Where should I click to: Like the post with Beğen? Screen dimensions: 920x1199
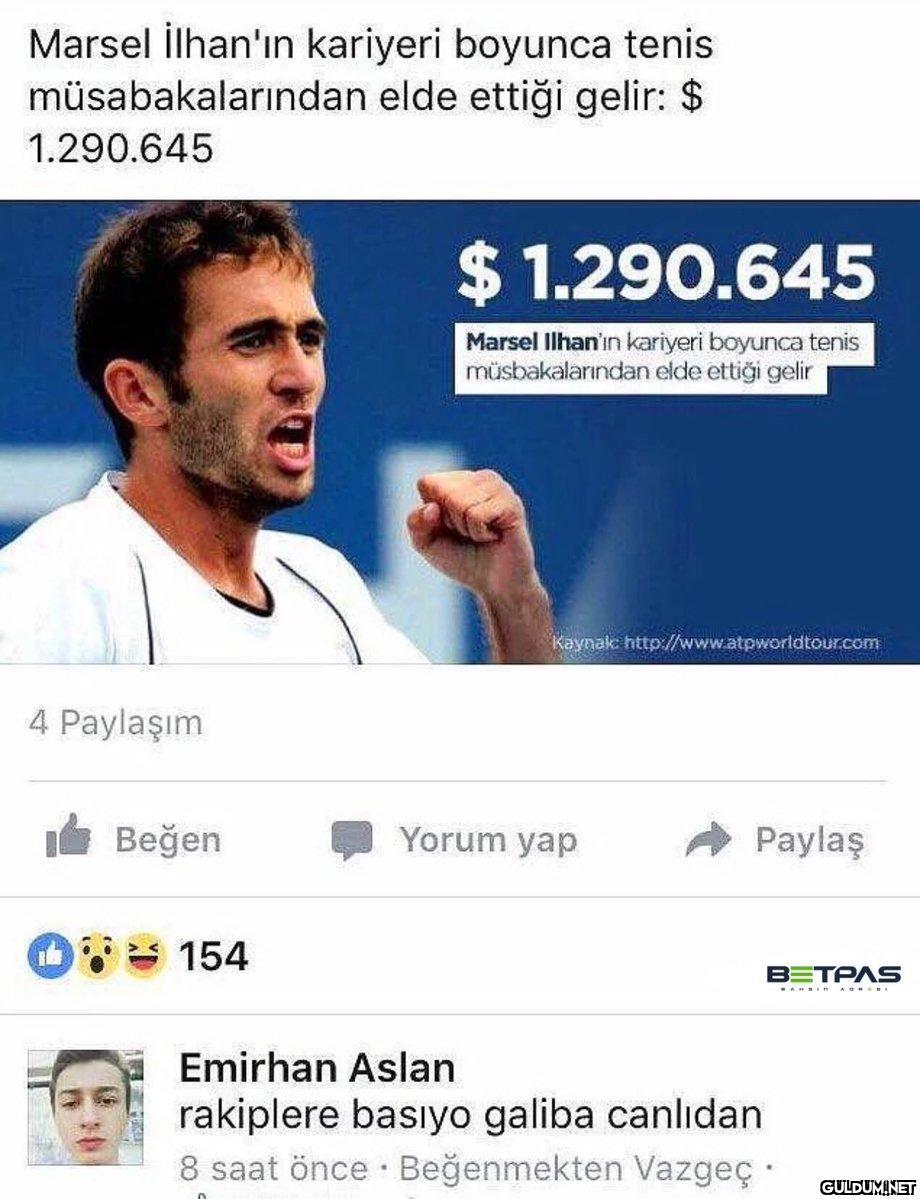coord(134,839)
